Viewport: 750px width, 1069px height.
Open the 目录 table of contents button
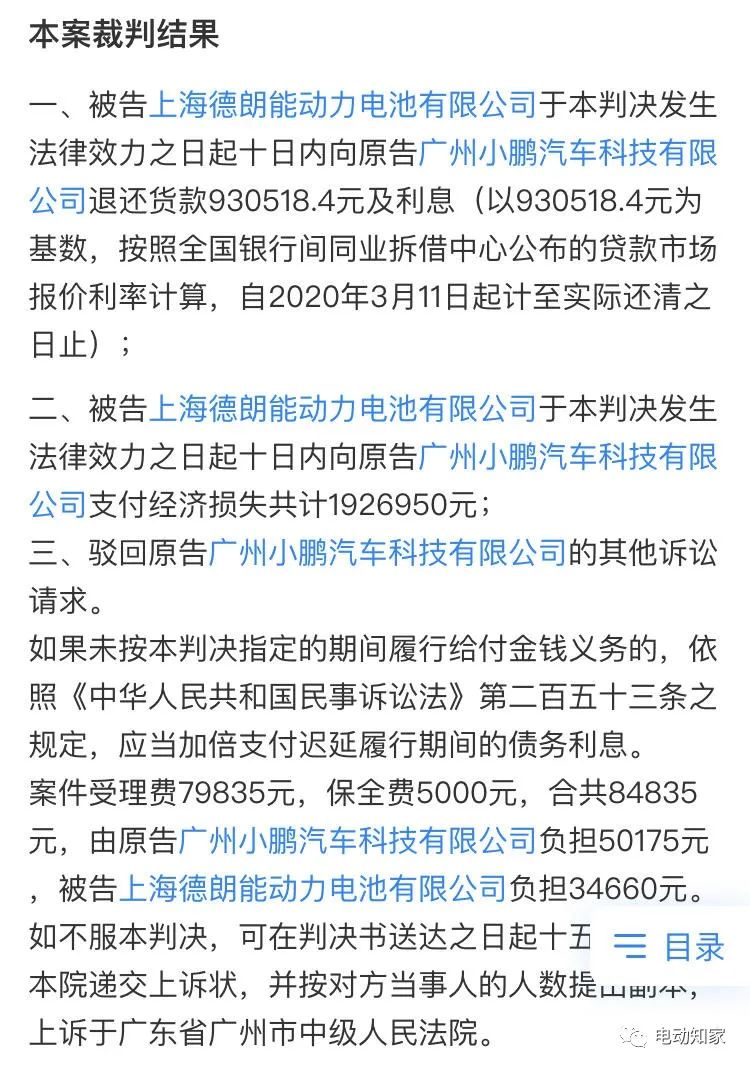click(670, 946)
